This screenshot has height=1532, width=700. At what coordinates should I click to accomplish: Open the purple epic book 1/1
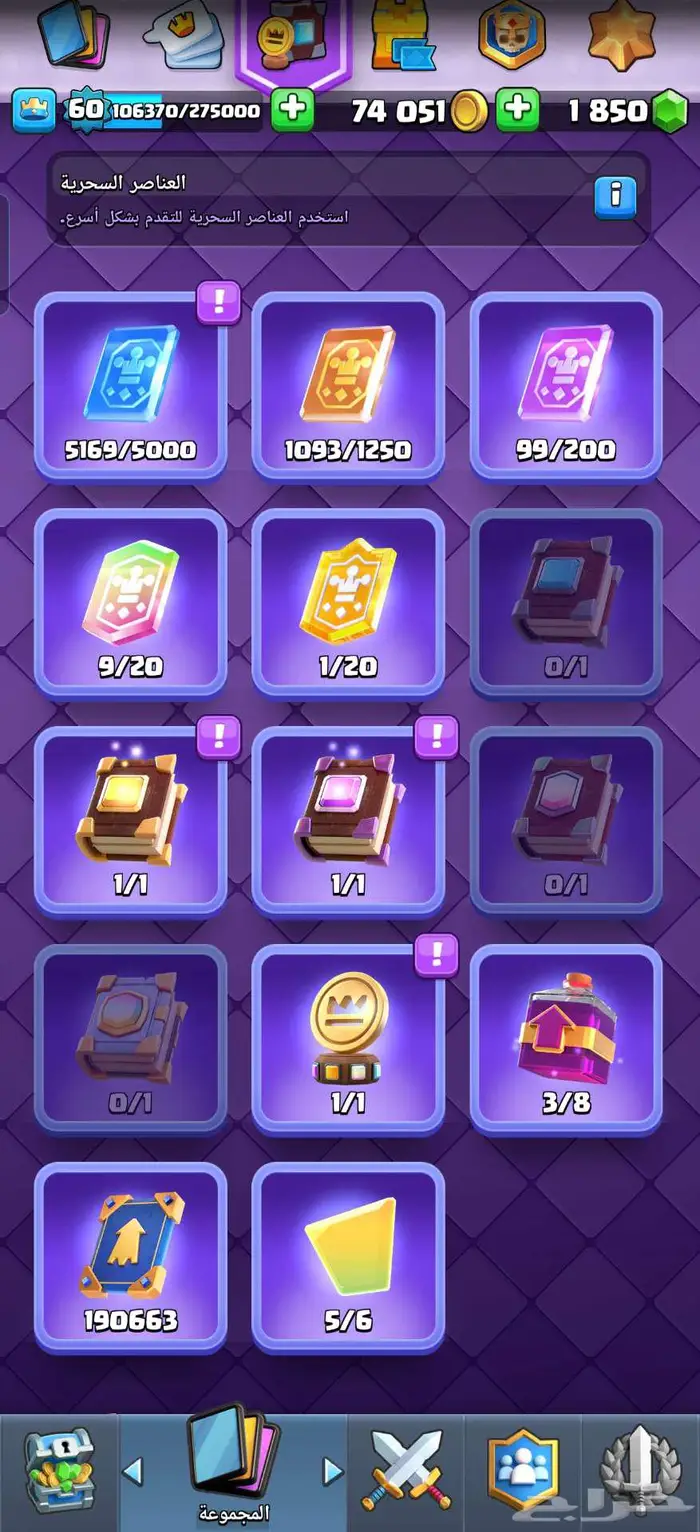pyautogui.click(x=348, y=821)
